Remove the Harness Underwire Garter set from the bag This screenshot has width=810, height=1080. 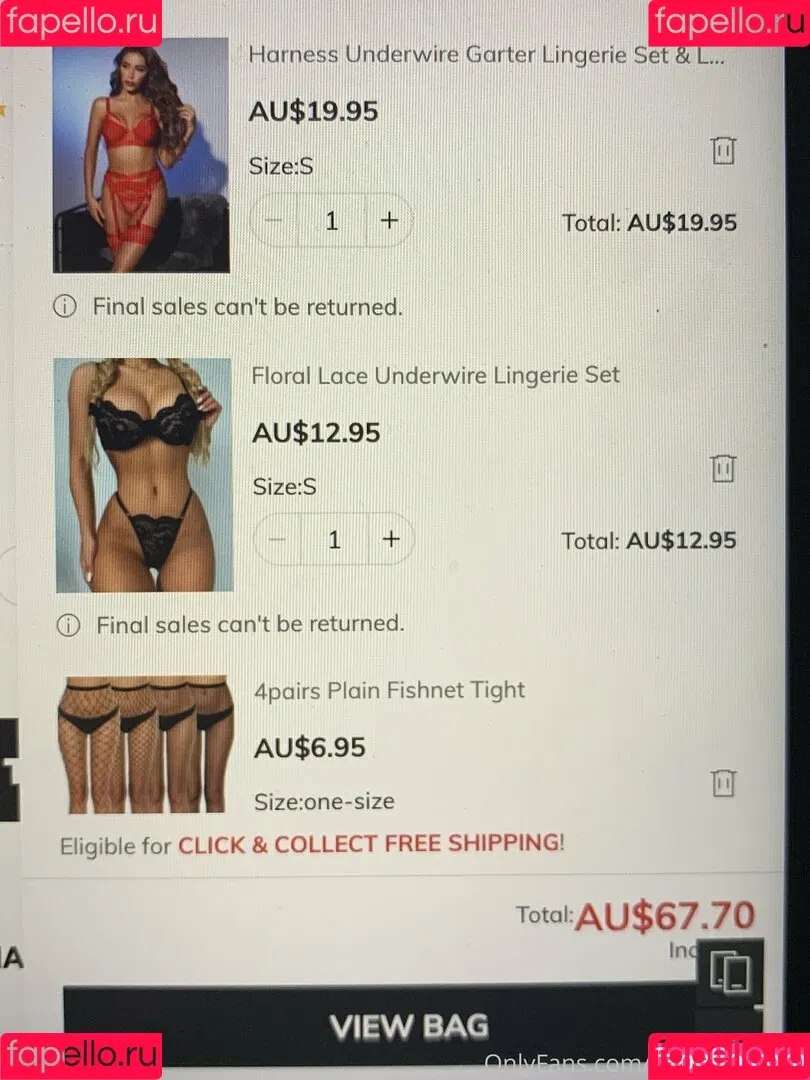click(x=723, y=151)
